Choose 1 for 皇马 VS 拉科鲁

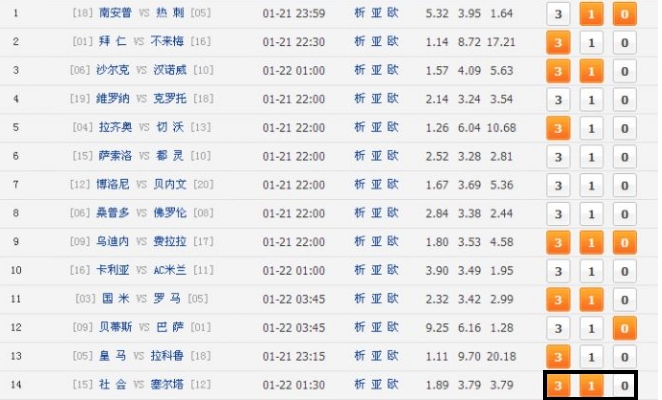(590, 356)
